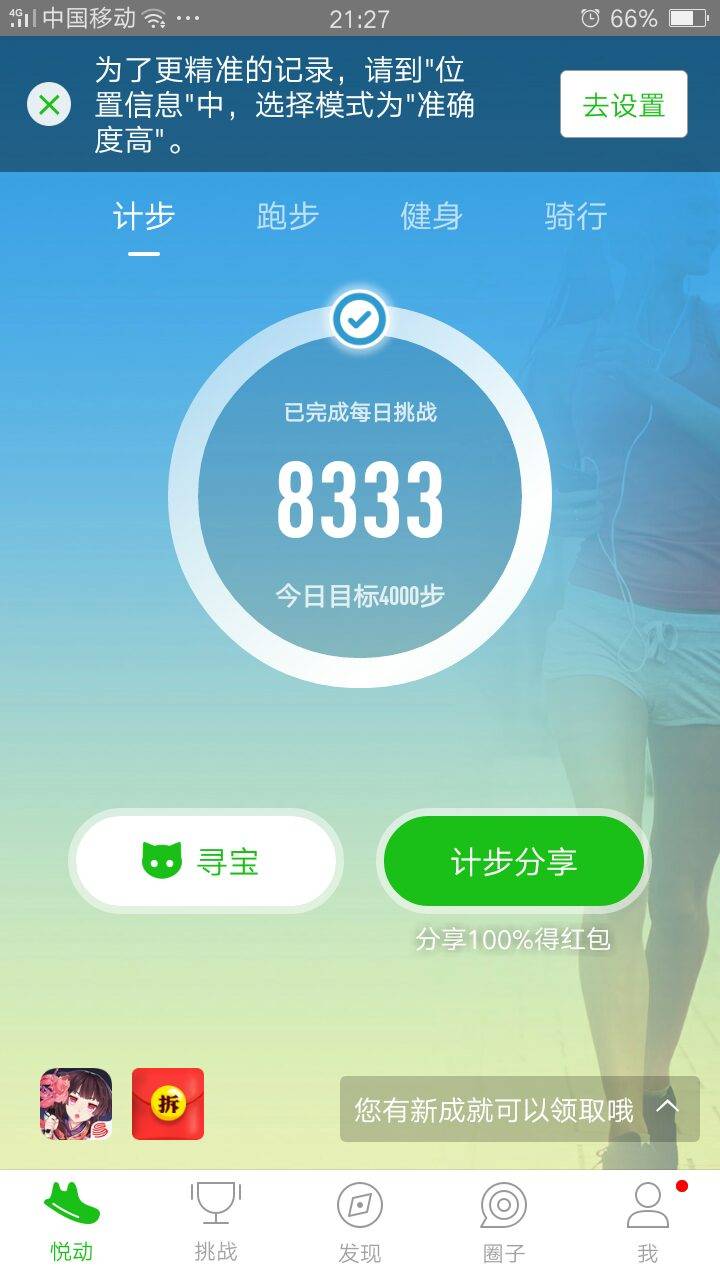This screenshot has width=720, height=1280.
Task: Open the anime game ad icon
Action: pyautogui.click(x=76, y=1104)
